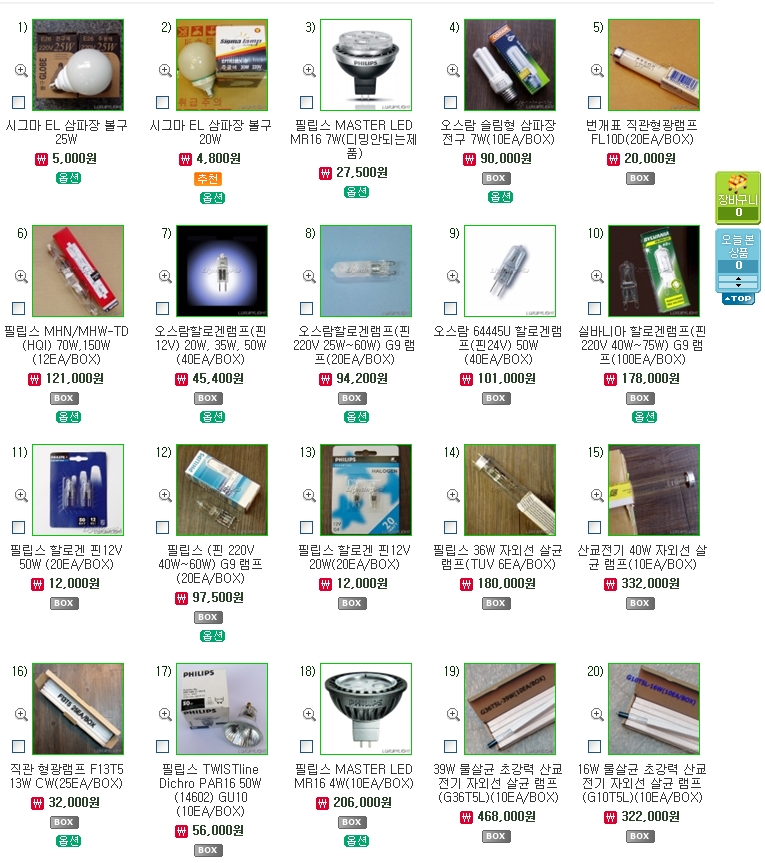765x863 pixels.
Task: Jump to the top with the TOP button
Action: pyautogui.click(x=738, y=298)
